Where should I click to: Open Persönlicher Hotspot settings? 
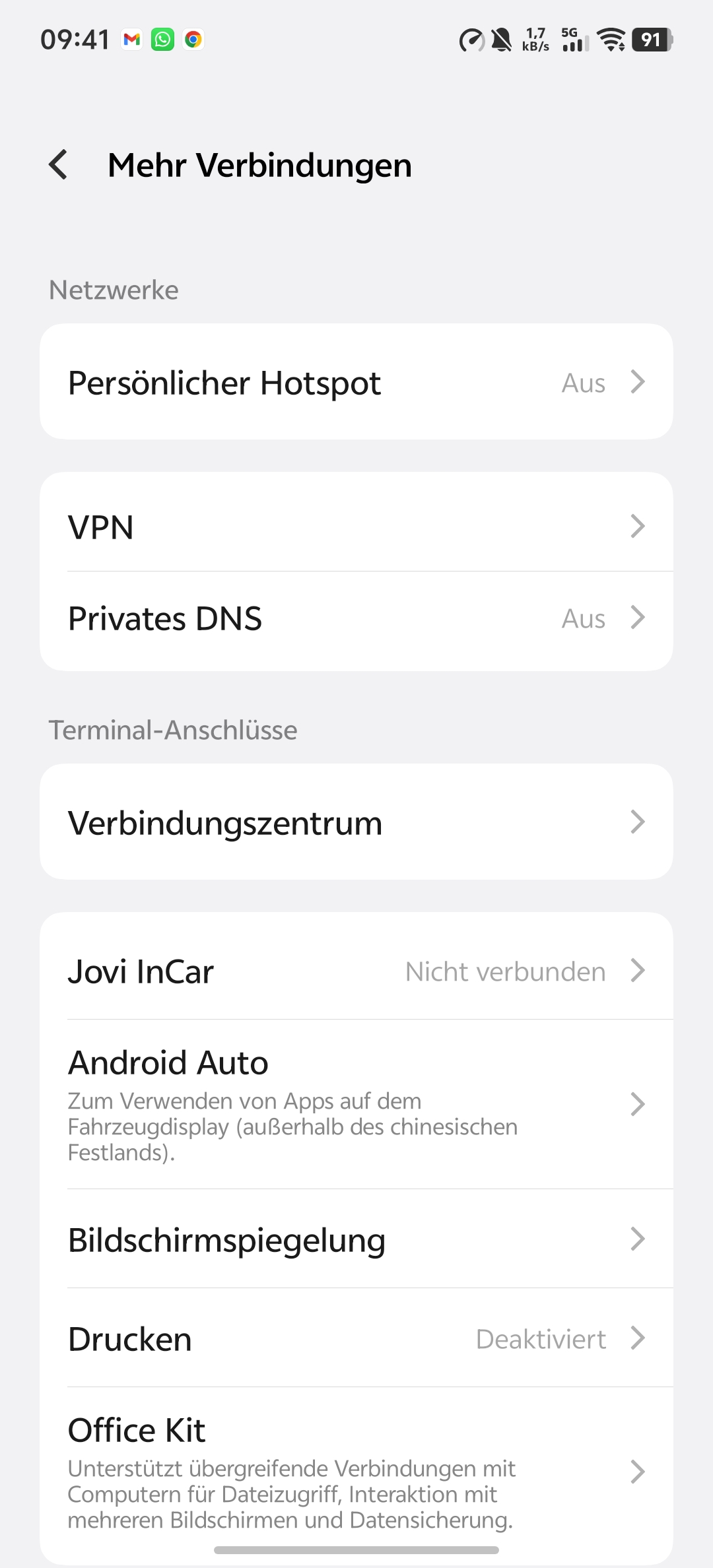[356, 381]
